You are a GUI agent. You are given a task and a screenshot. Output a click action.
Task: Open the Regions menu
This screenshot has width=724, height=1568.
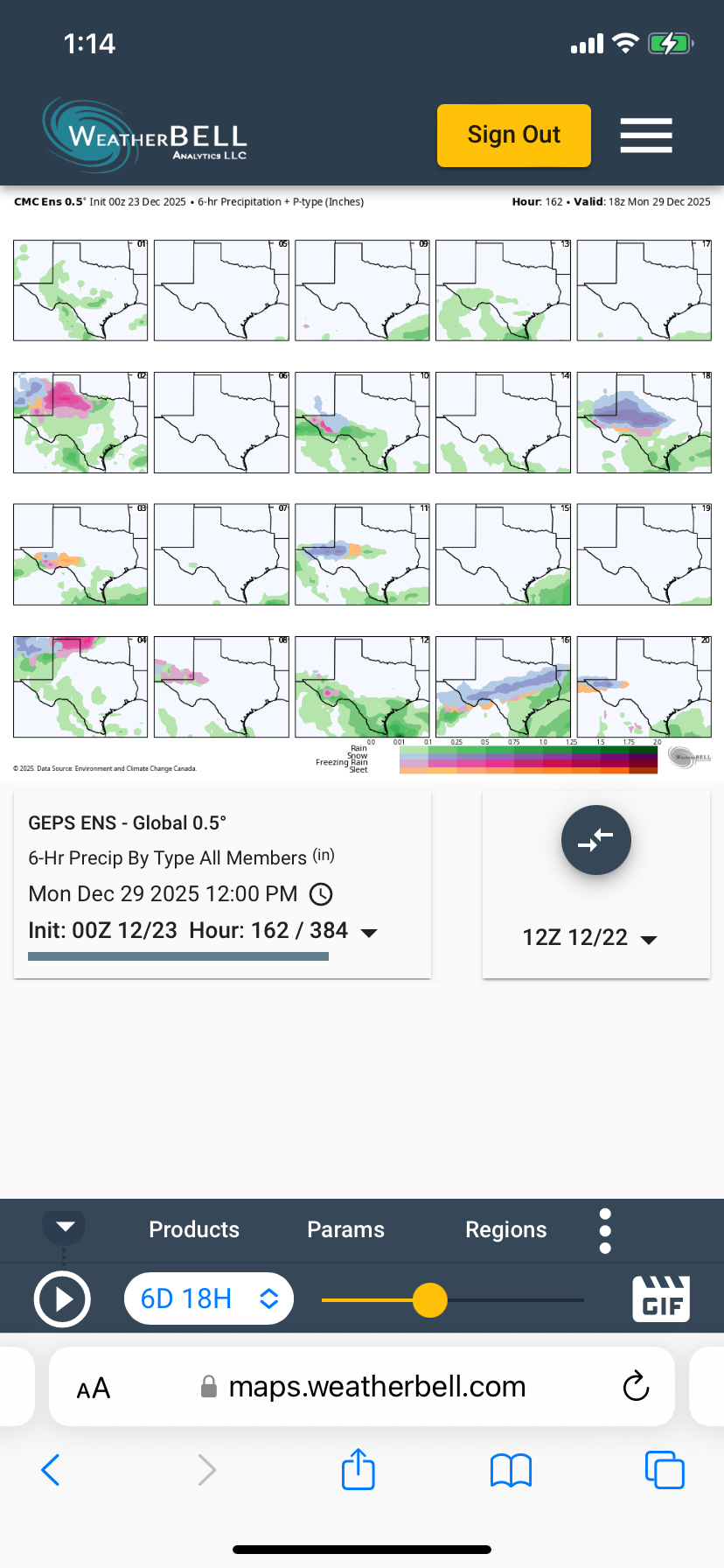tap(505, 1229)
